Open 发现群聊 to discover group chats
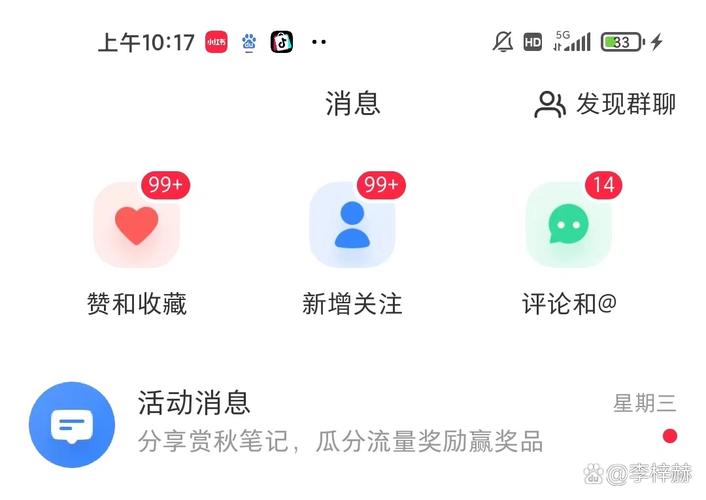The width and height of the screenshot is (706, 500). point(606,104)
